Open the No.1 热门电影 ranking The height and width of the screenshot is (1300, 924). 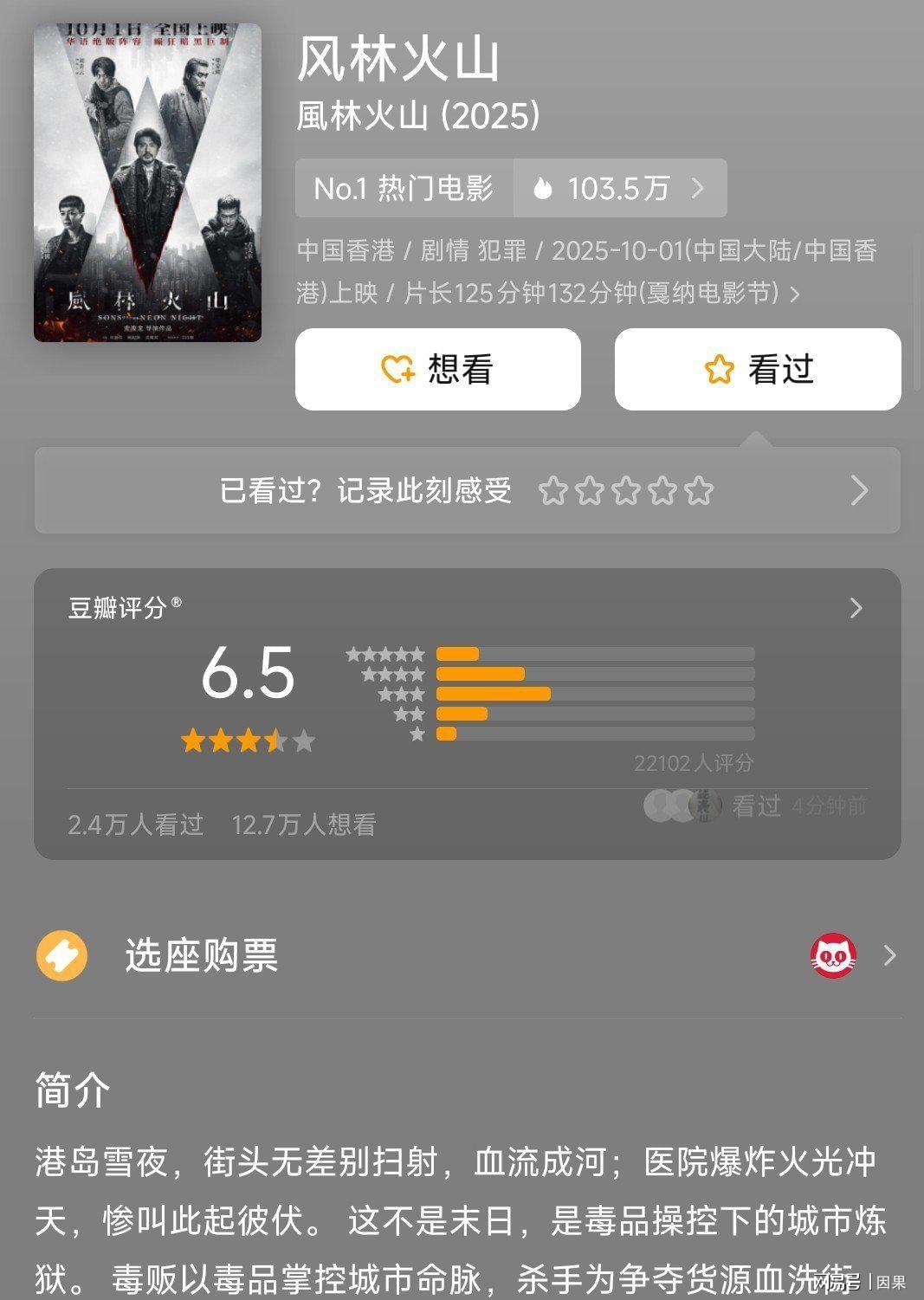404,188
